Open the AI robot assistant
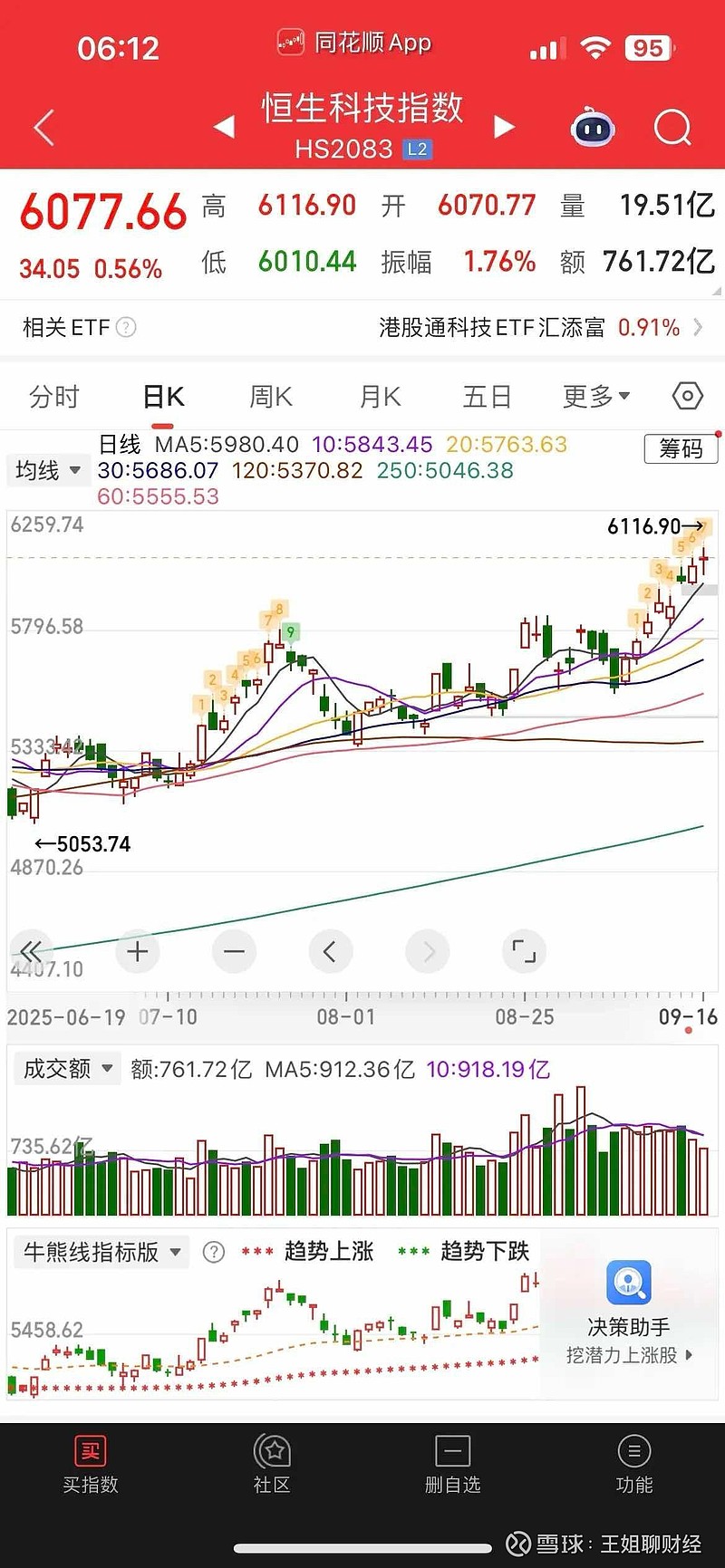This screenshot has height=1568, width=725. (591, 129)
